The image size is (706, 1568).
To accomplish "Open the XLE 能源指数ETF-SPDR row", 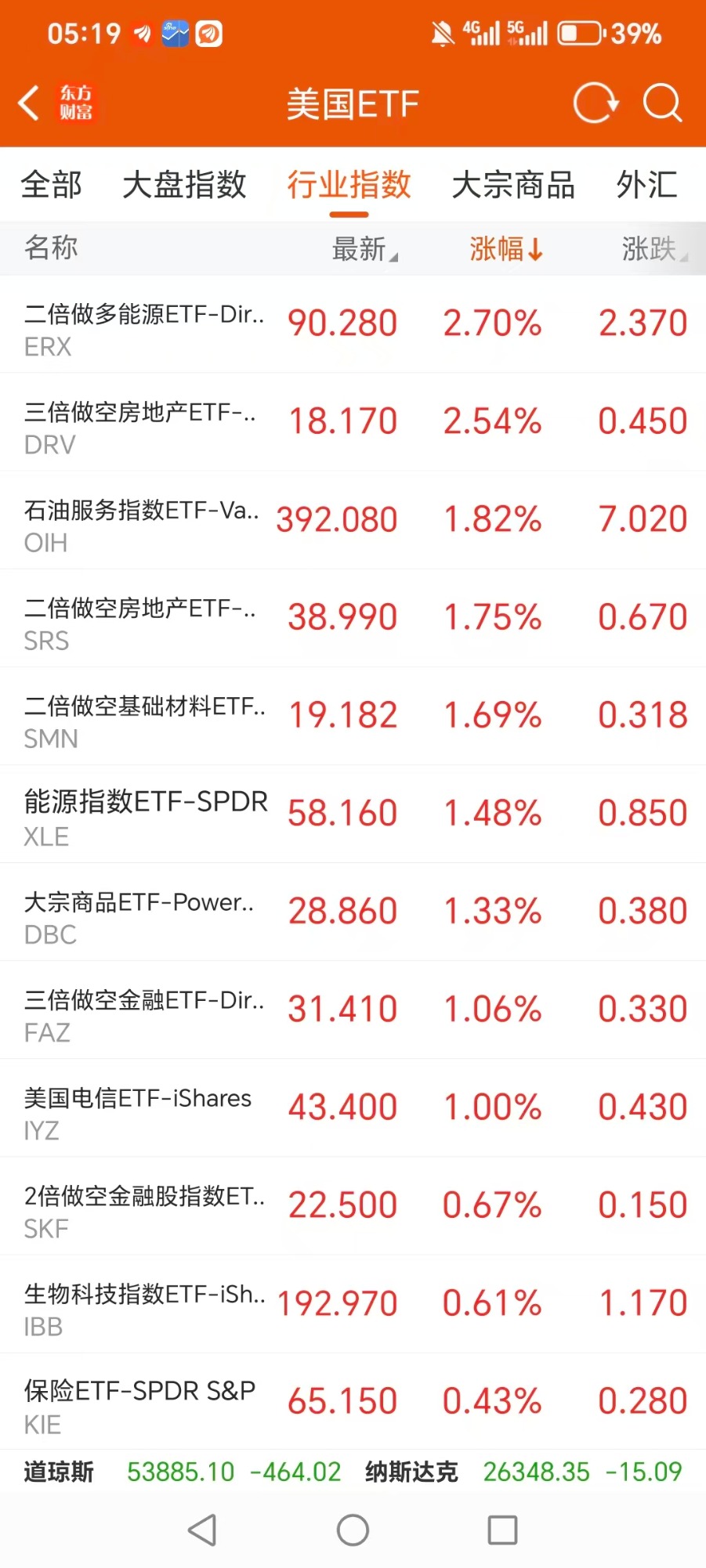I will (353, 814).
